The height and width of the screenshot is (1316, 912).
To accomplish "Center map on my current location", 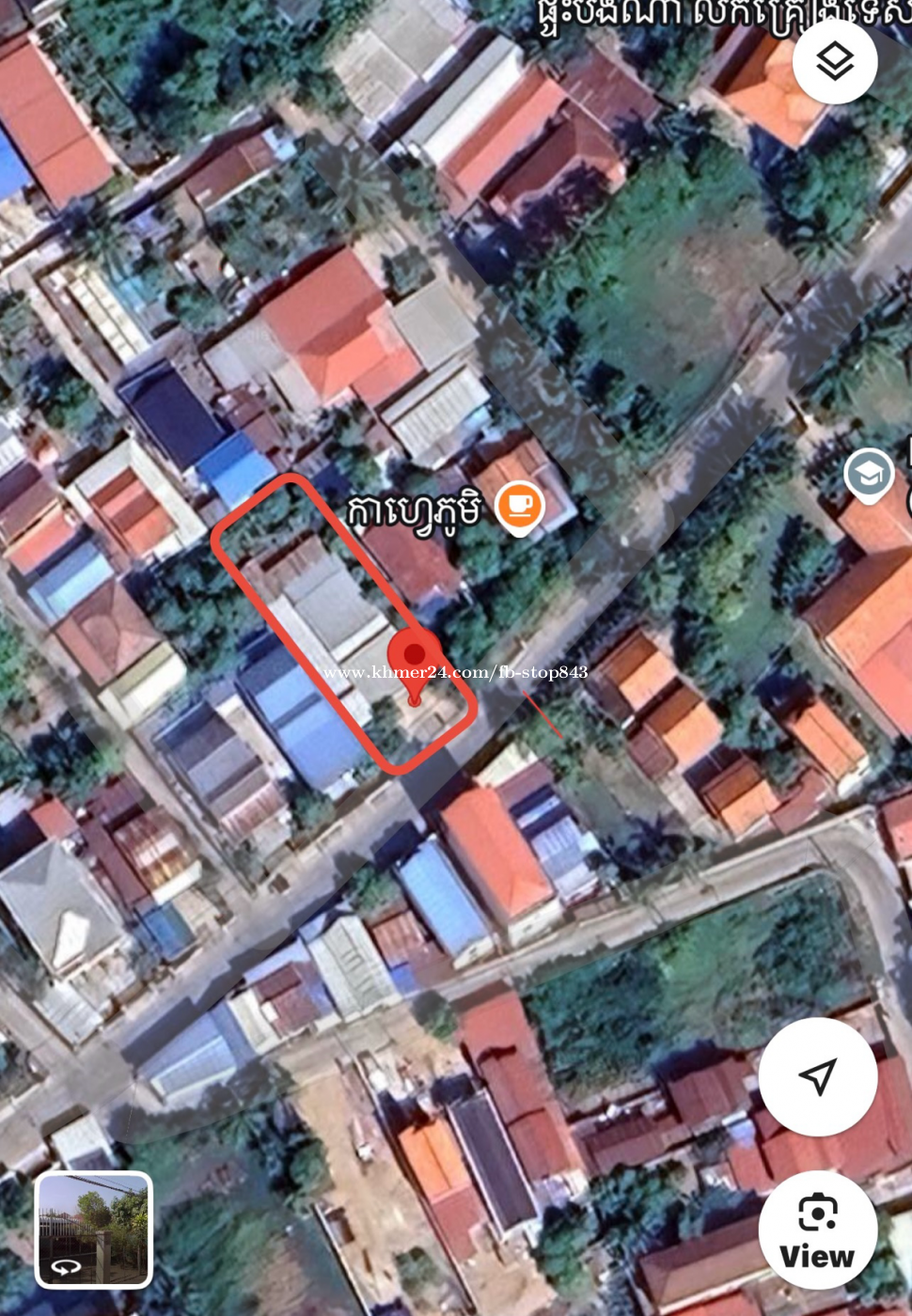I will tap(817, 1076).
